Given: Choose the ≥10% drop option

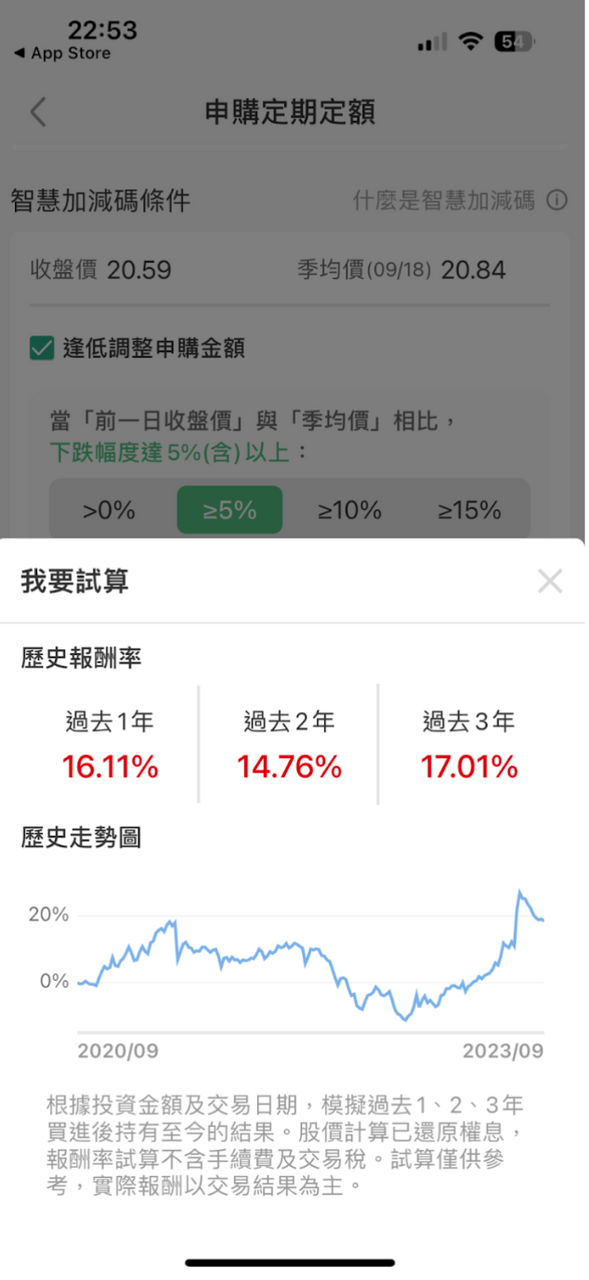Looking at the screenshot, I should 350,510.
